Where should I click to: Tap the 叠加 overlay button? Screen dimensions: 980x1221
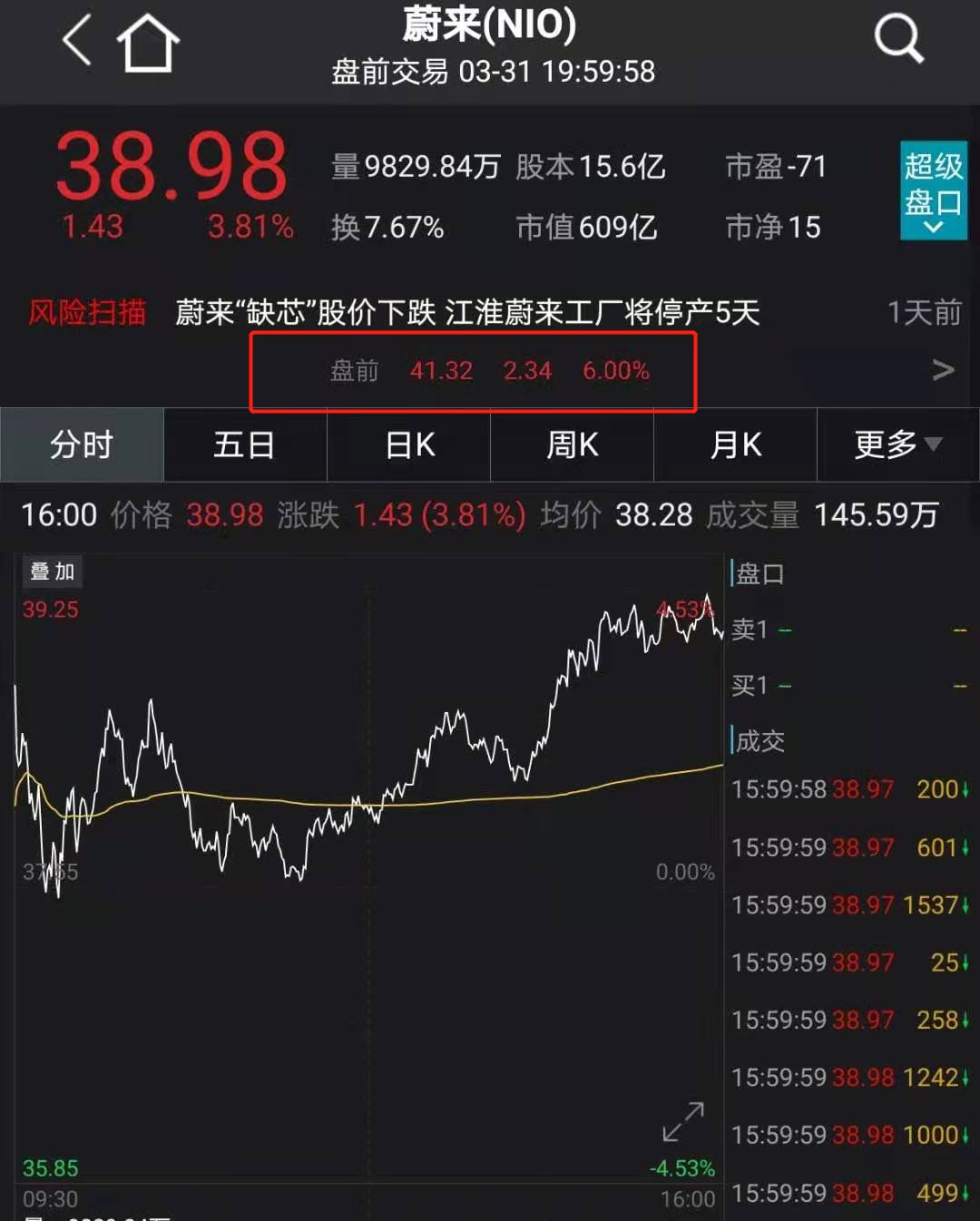coord(52,571)
